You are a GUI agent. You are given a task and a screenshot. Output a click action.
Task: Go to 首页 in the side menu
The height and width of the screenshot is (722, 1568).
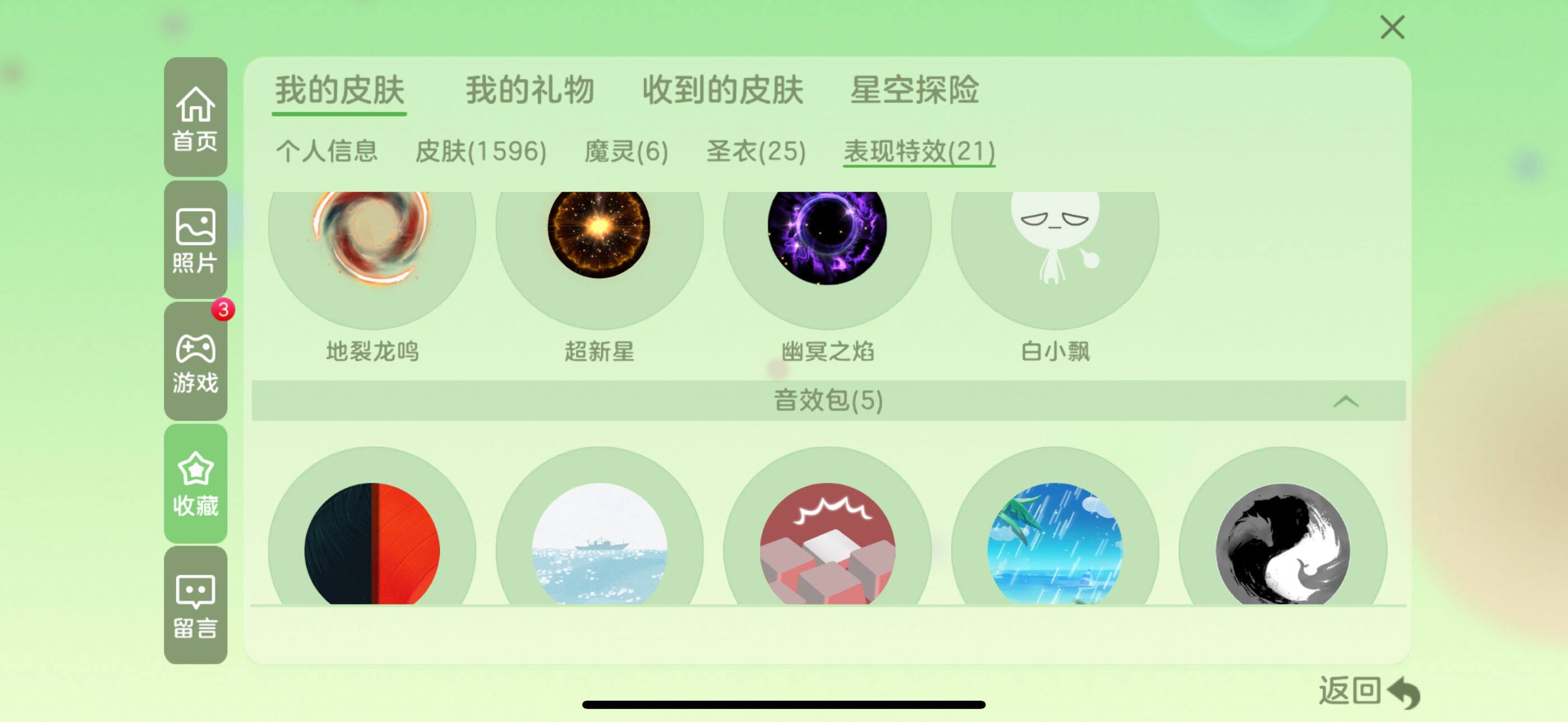pos(195,118)
